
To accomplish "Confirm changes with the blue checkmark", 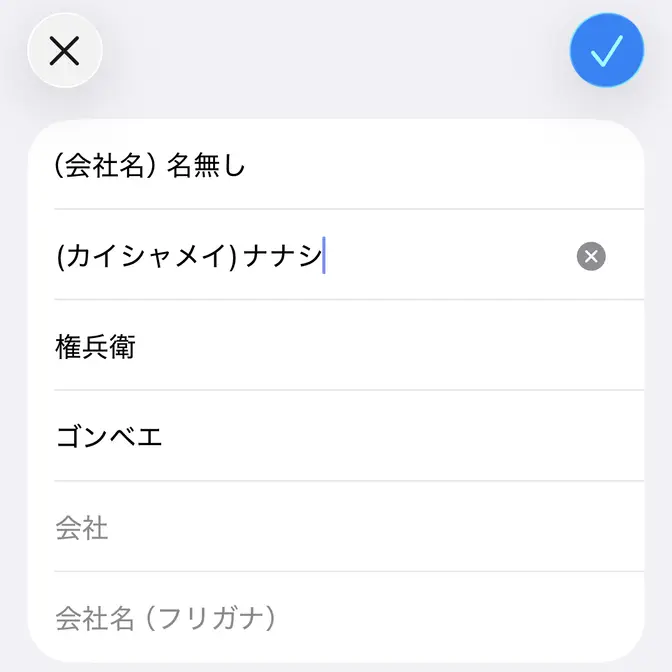I will coord(606,50).
